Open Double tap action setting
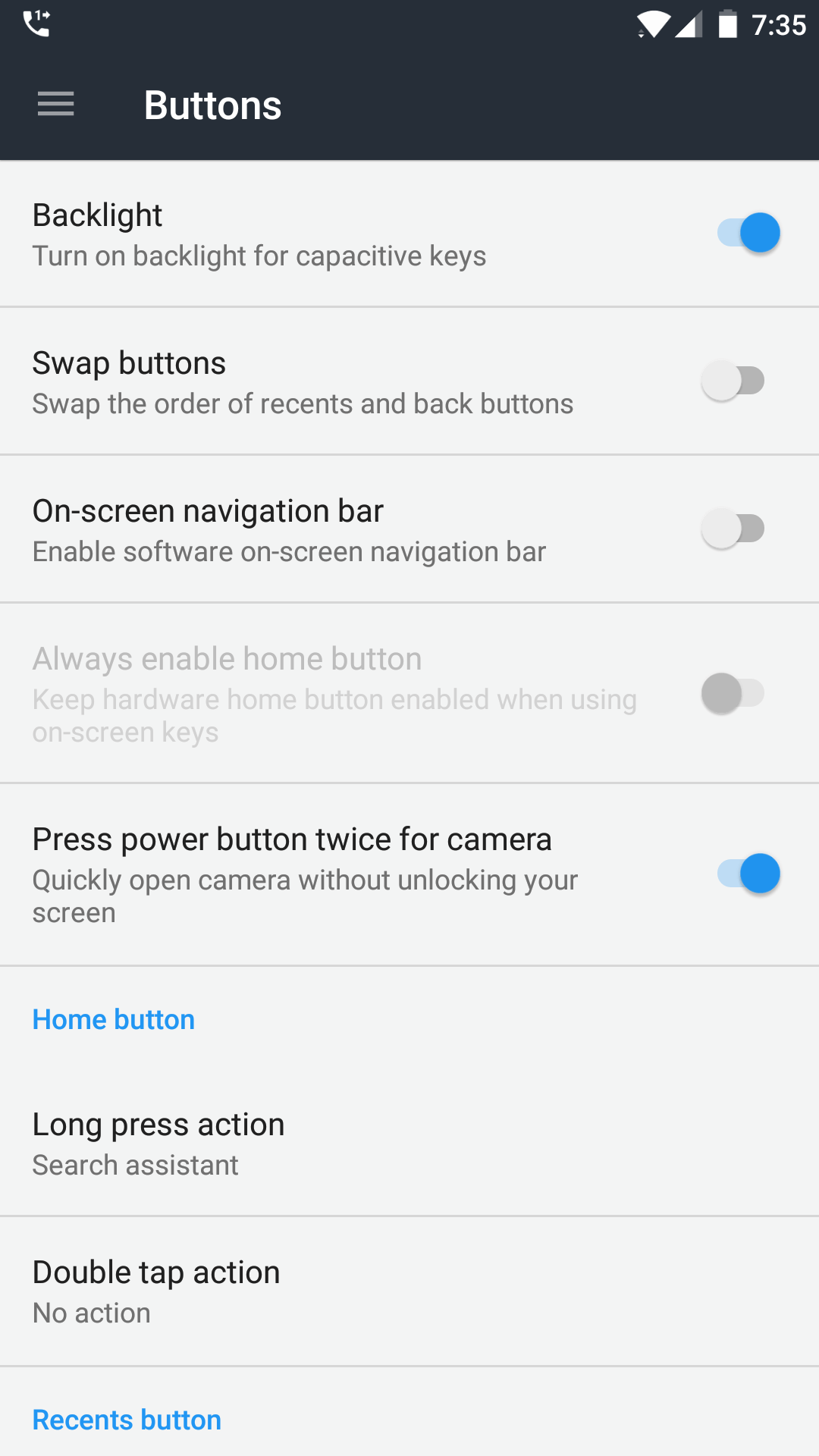819x1456 pixels. [x=409, y=1291]
